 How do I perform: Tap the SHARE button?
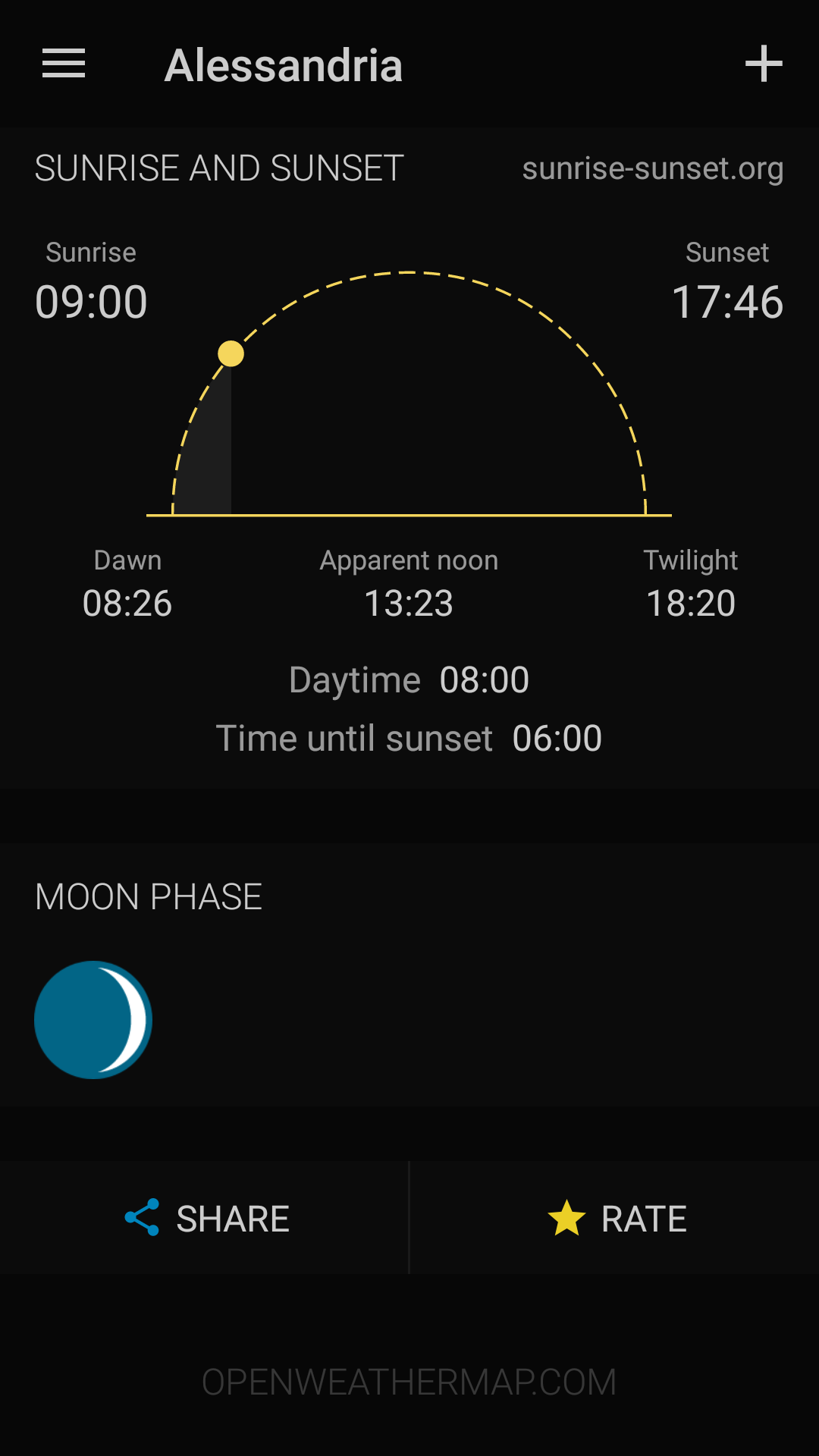tap(205, 1218)
